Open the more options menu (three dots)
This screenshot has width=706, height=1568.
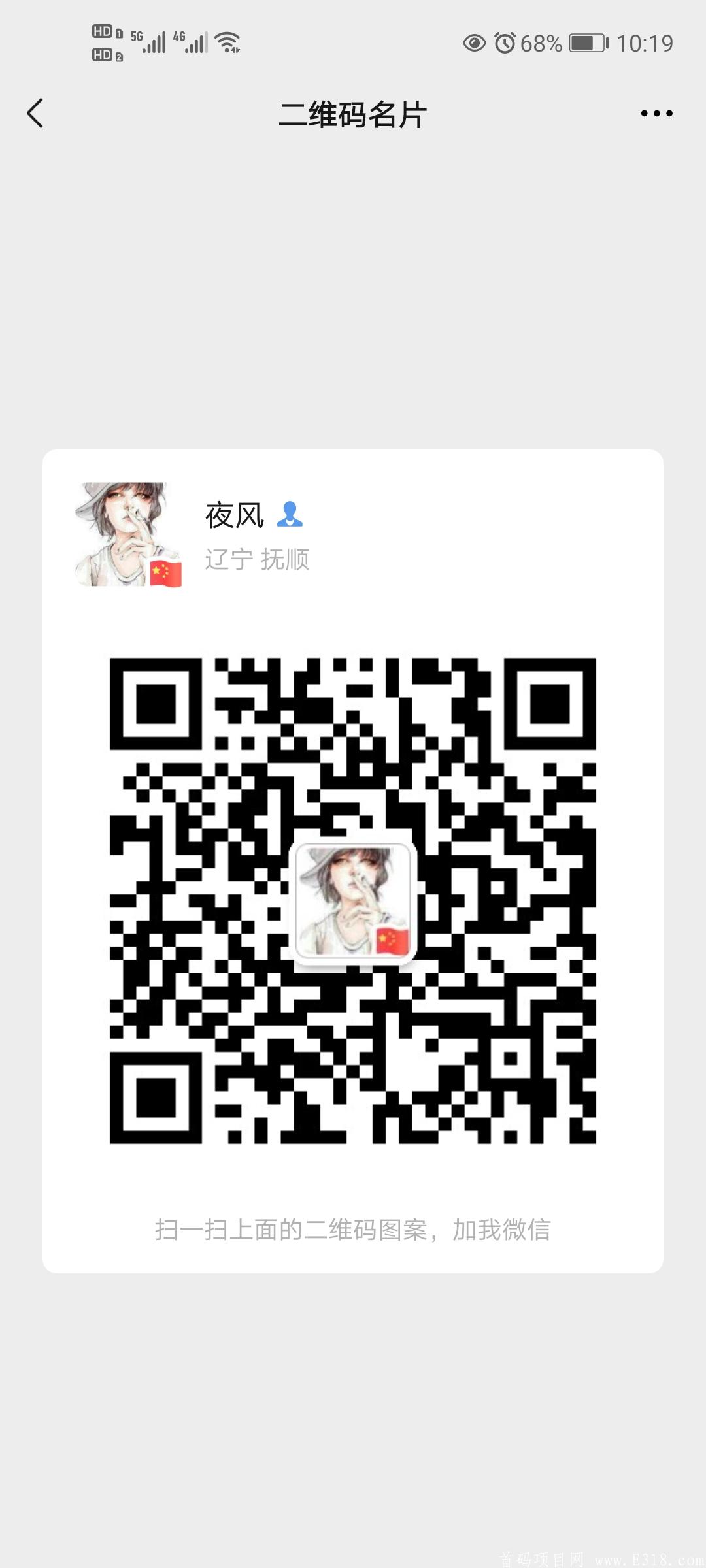coord(657,112)
